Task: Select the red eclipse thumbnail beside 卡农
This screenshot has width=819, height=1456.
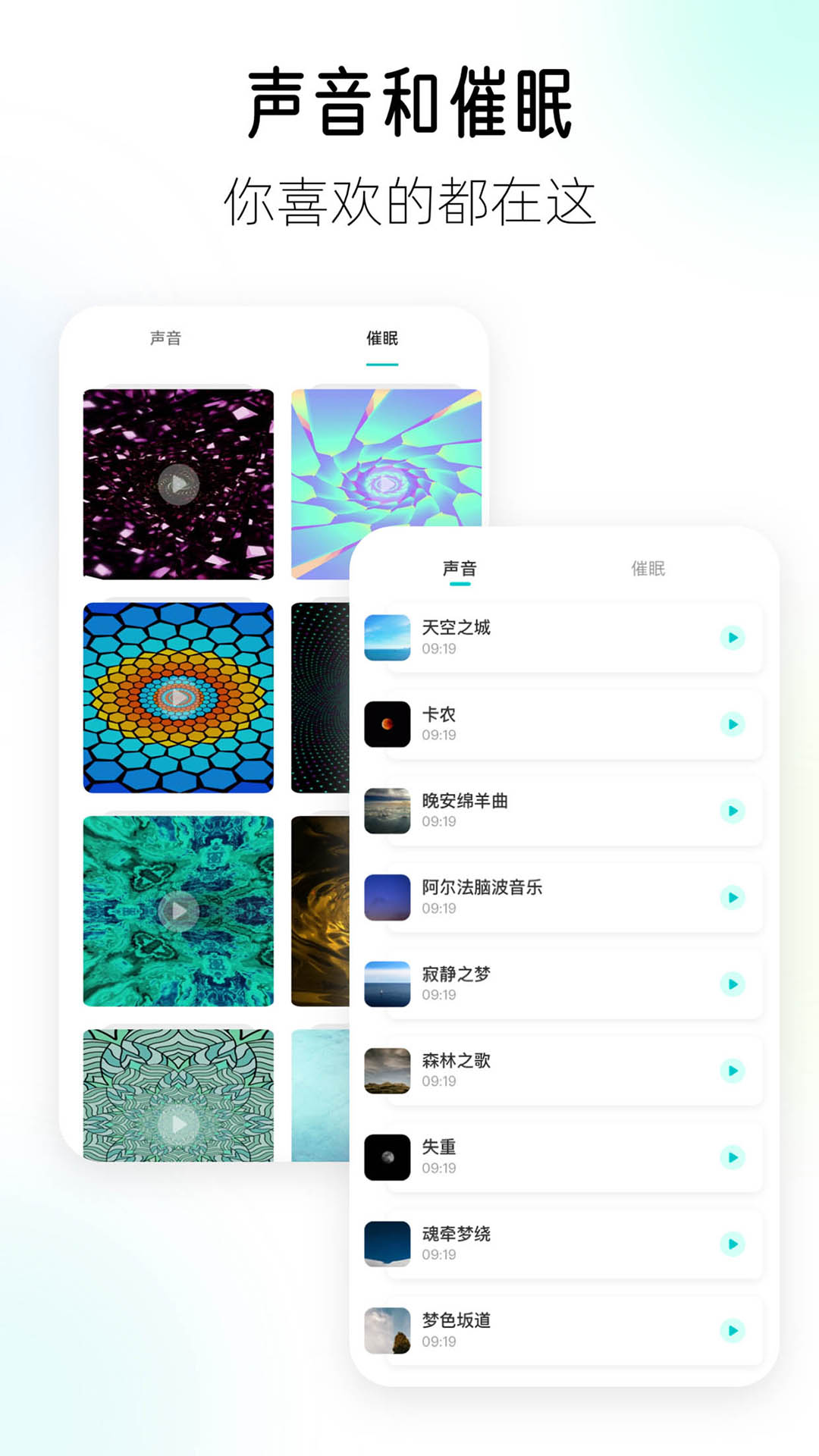Action: [387, 724]
